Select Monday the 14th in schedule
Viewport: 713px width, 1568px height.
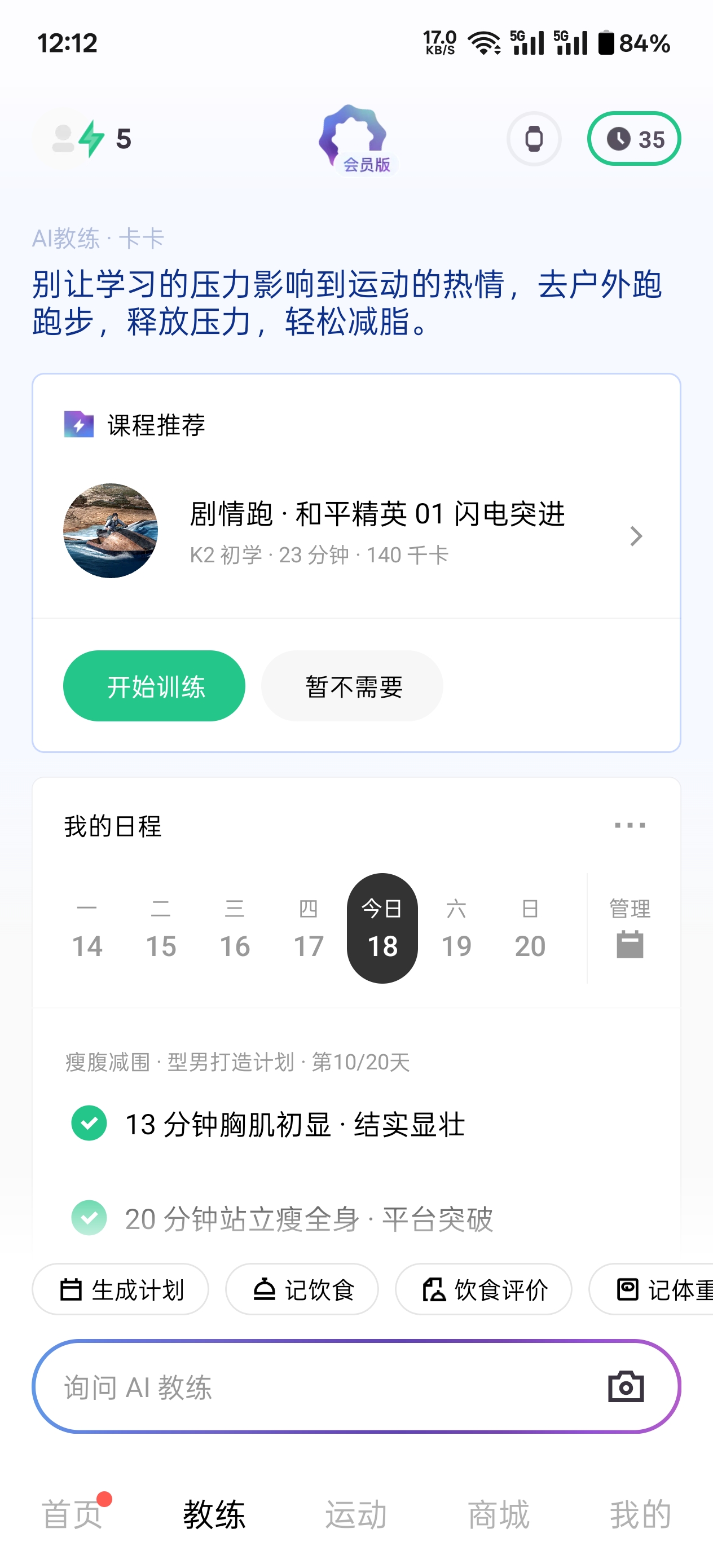point(87,929)
